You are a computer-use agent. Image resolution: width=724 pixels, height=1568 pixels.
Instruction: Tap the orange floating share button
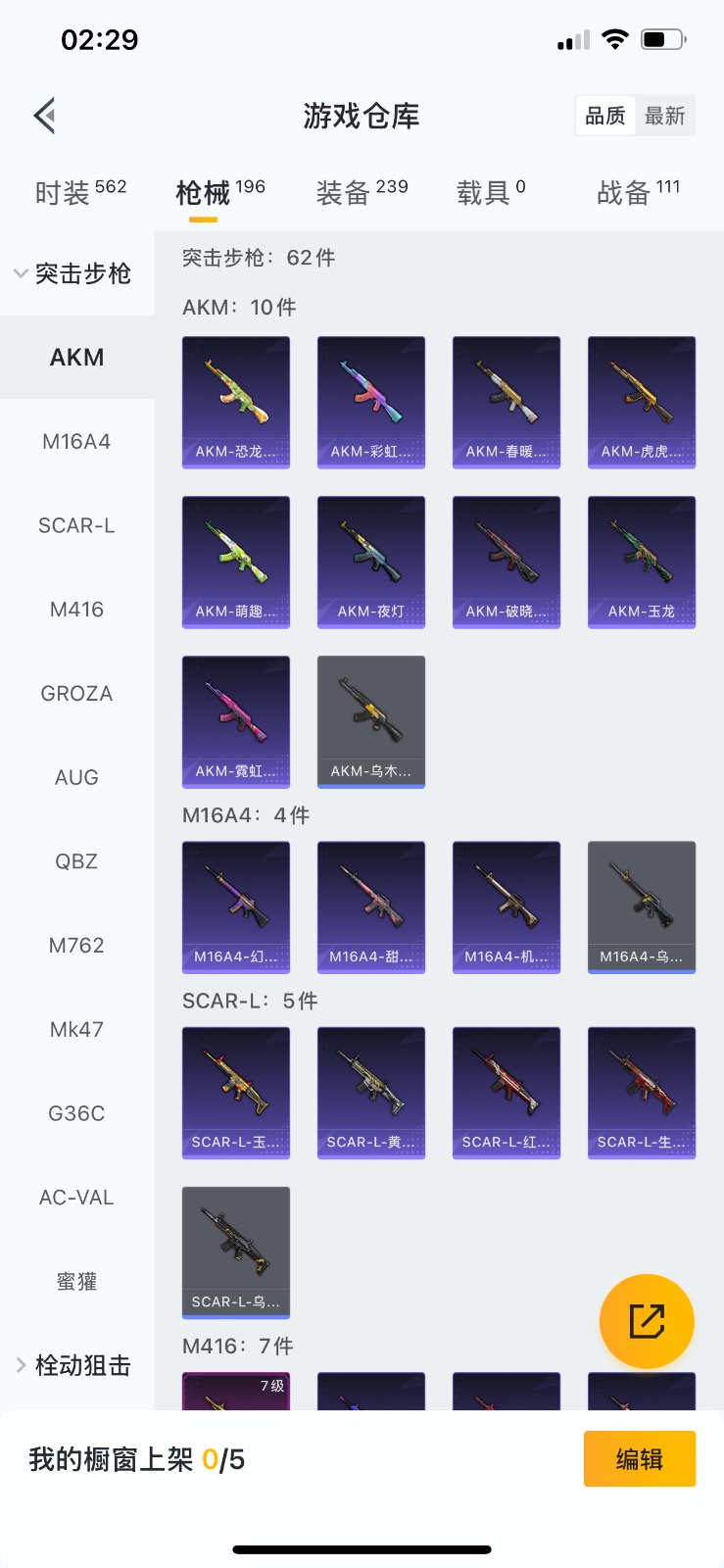(647, 1321)
